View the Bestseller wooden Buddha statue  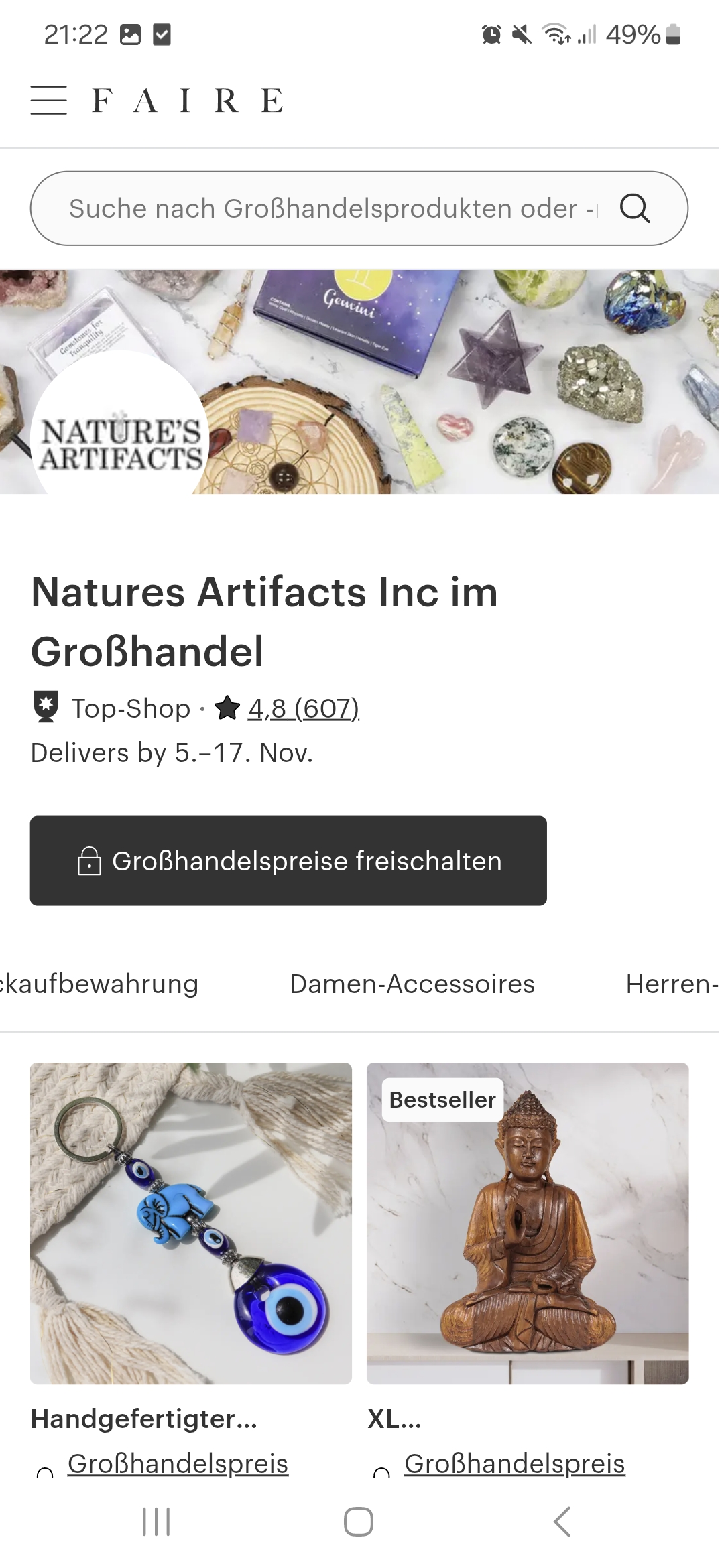coord(528,1223)
